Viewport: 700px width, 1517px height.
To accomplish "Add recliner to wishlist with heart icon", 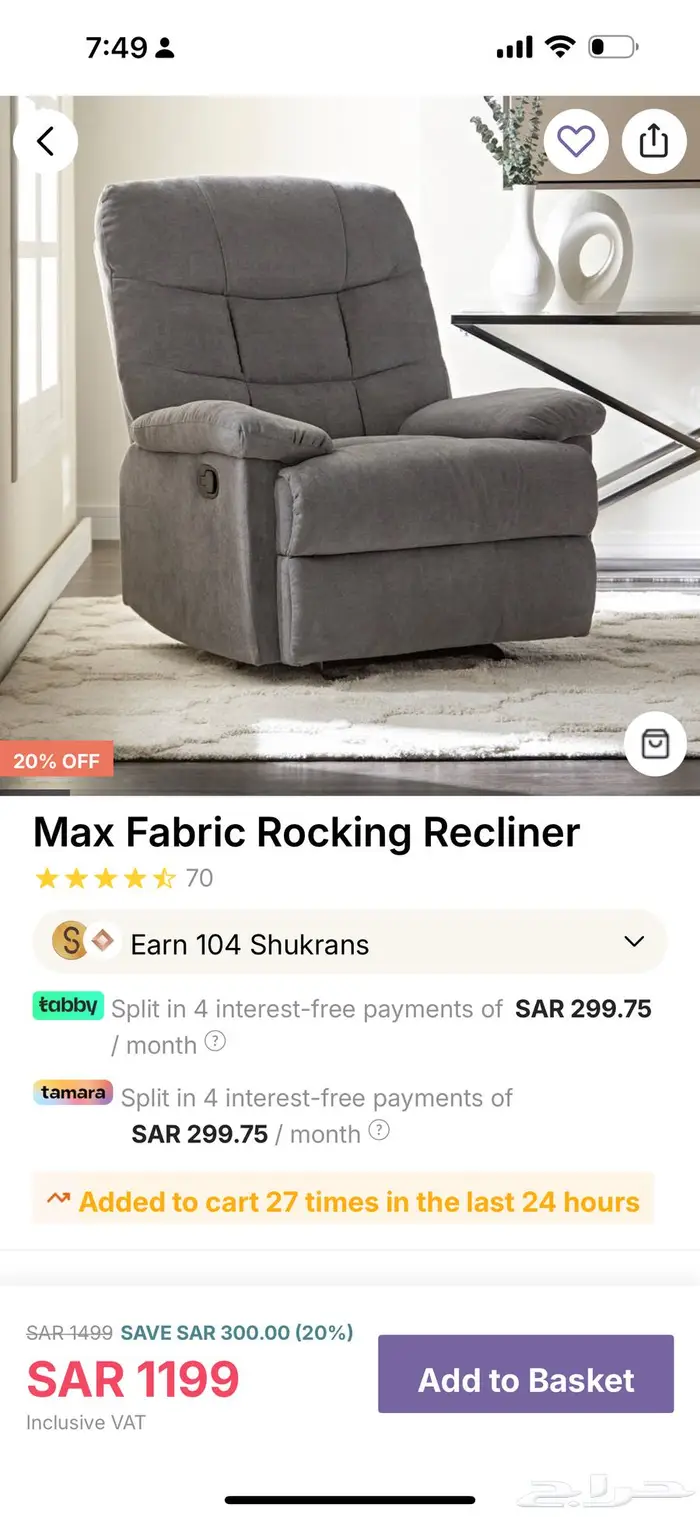I will tap(576, 142).
